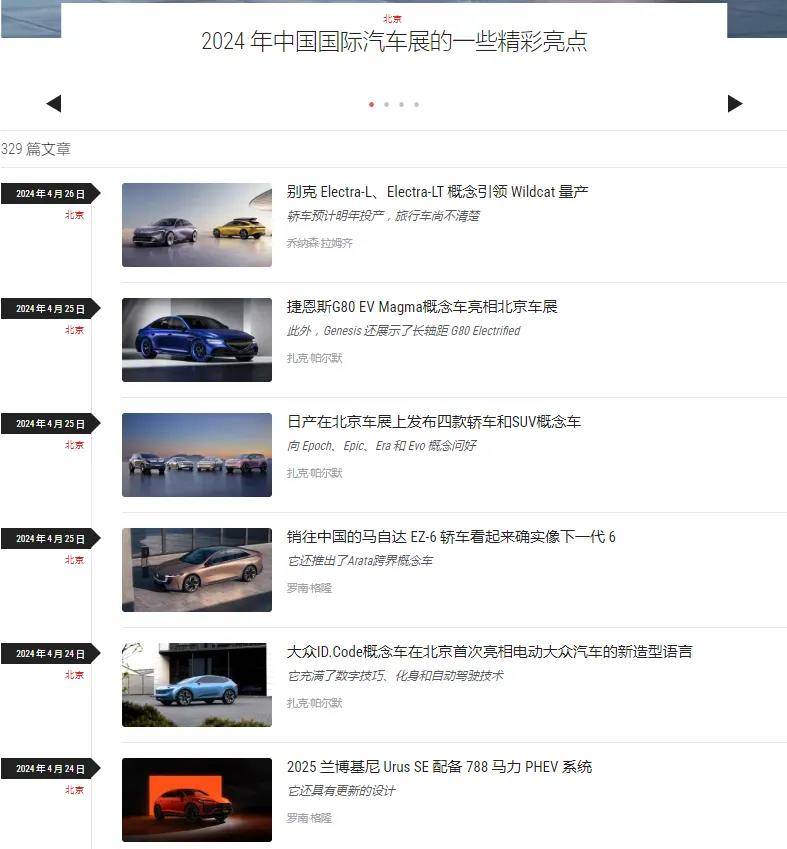Screen dimensions: 787x849
Task: Advance to the next carousel slide
Action: [x=735, y=103]
